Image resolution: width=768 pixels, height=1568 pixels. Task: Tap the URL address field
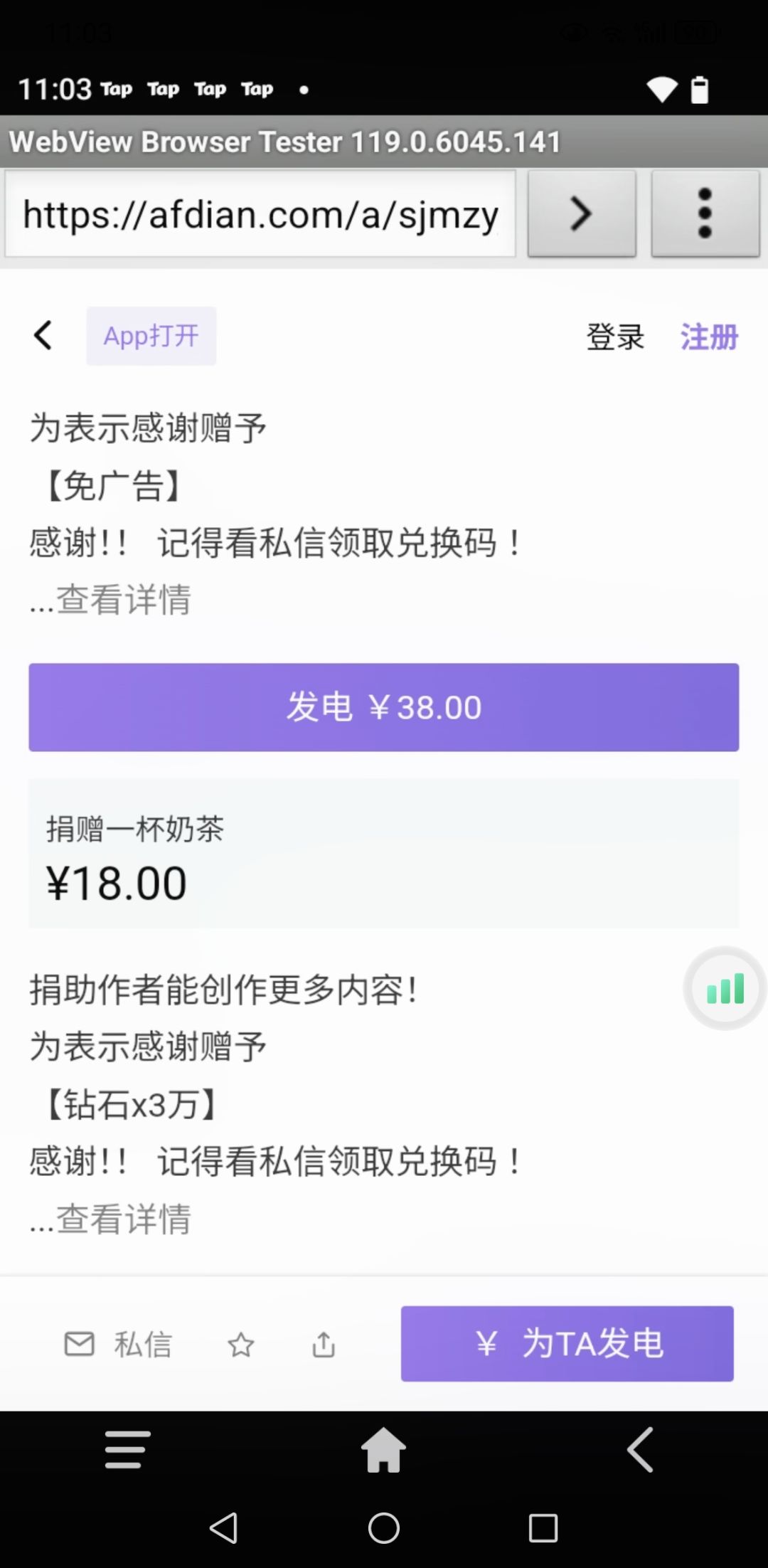pyautogui.click(x=260, y=214)
